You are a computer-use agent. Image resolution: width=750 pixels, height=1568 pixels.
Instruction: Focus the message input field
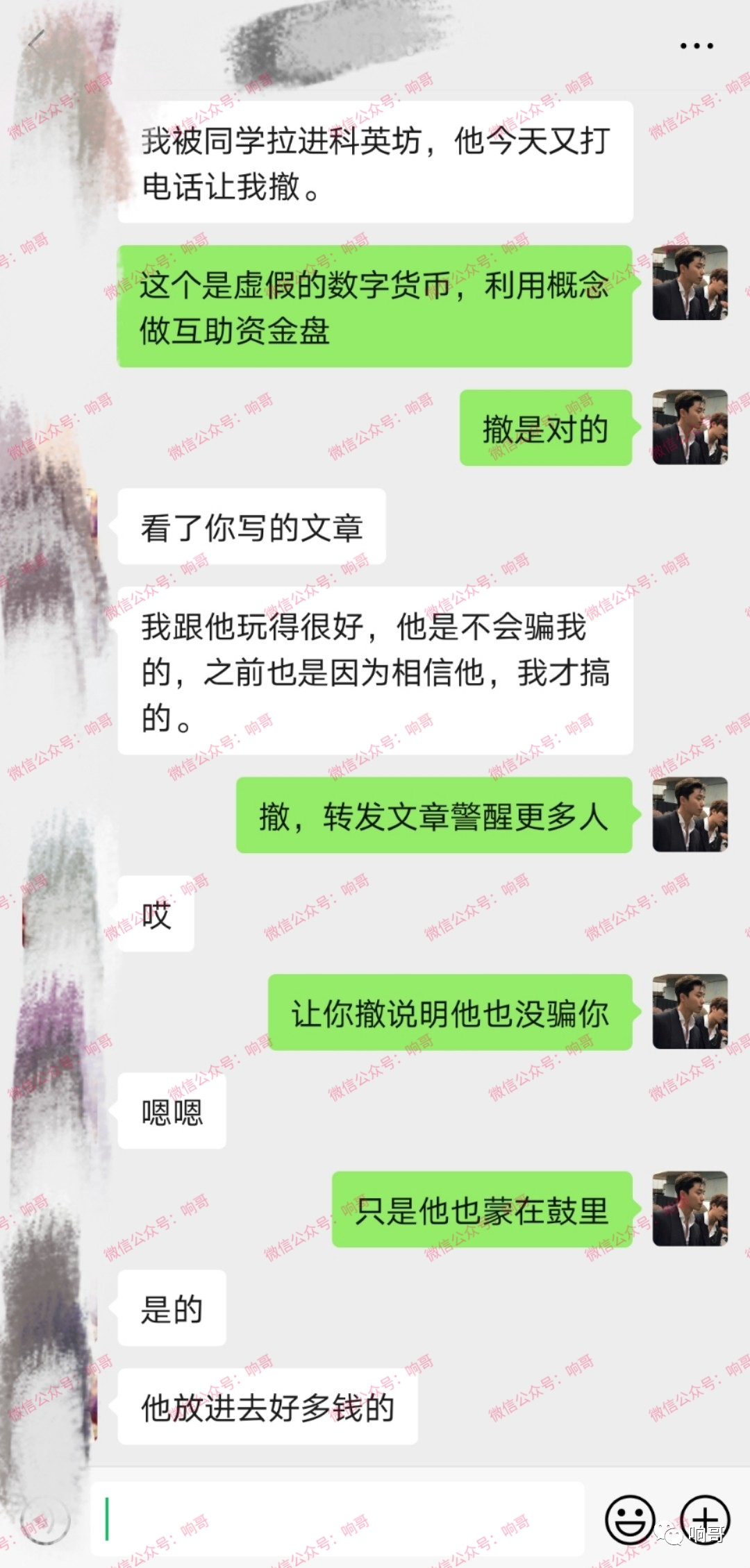[340, 1519]
